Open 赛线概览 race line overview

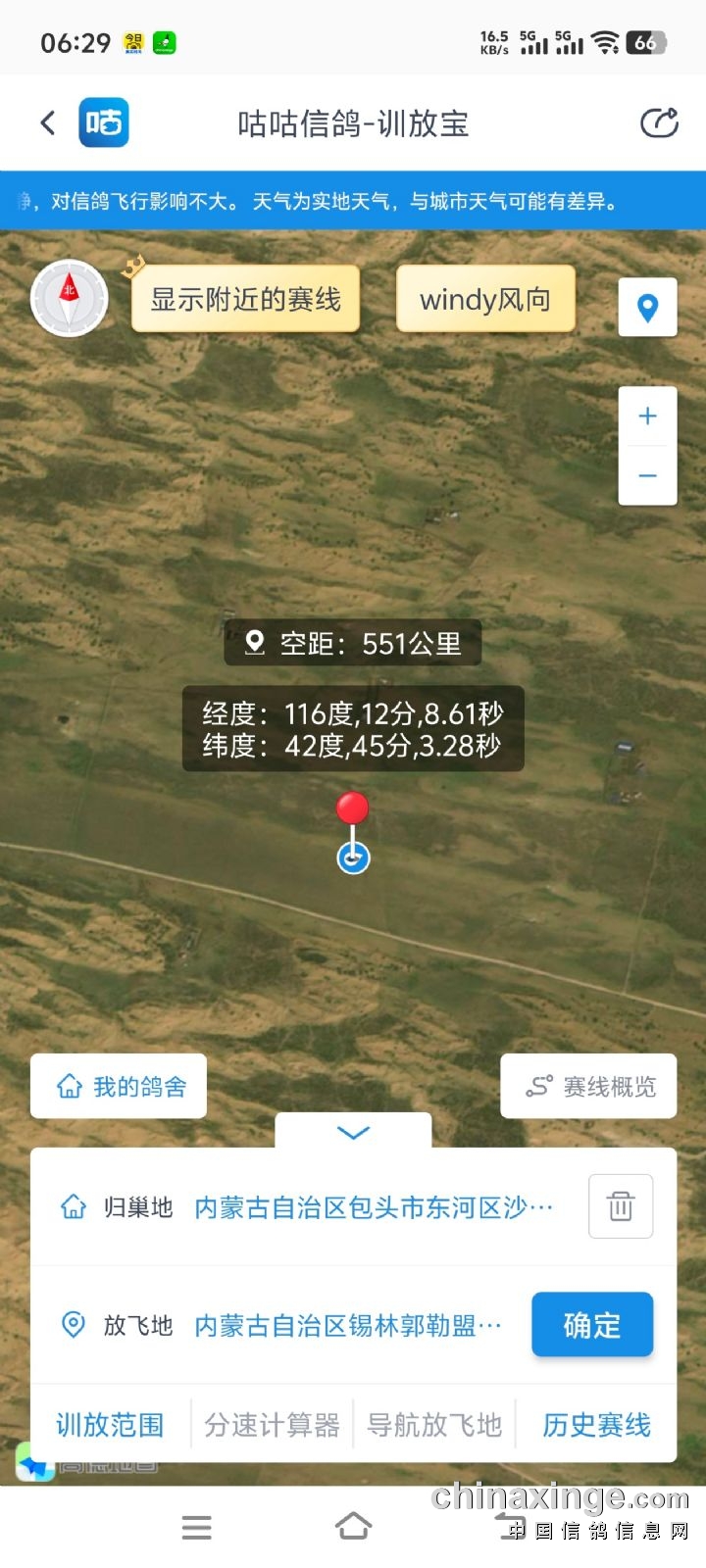pyautogui.click(x=589, y=1086)
